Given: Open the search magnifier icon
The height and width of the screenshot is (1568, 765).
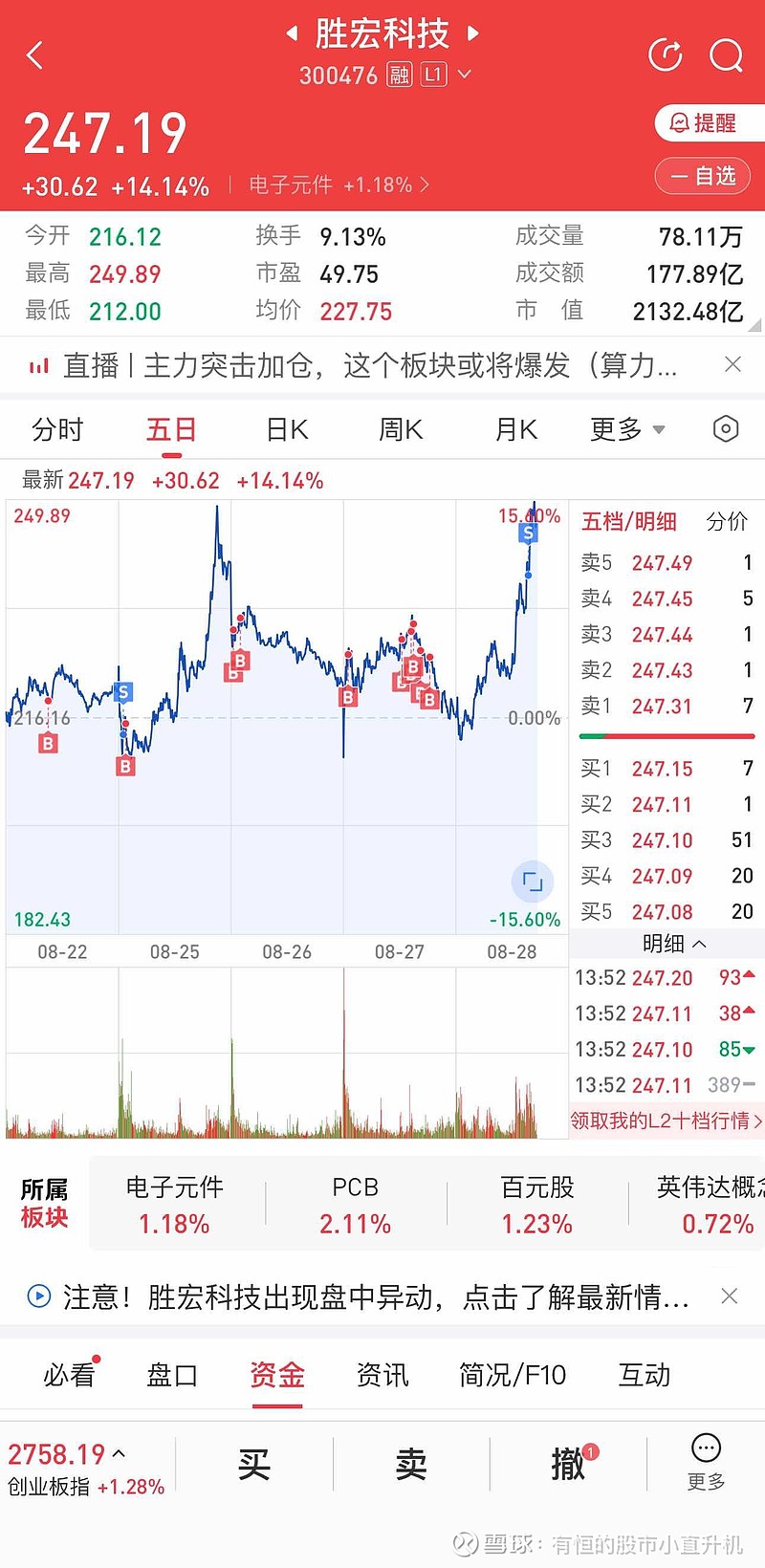Looking at the screenshot, I should click(727, 55).
